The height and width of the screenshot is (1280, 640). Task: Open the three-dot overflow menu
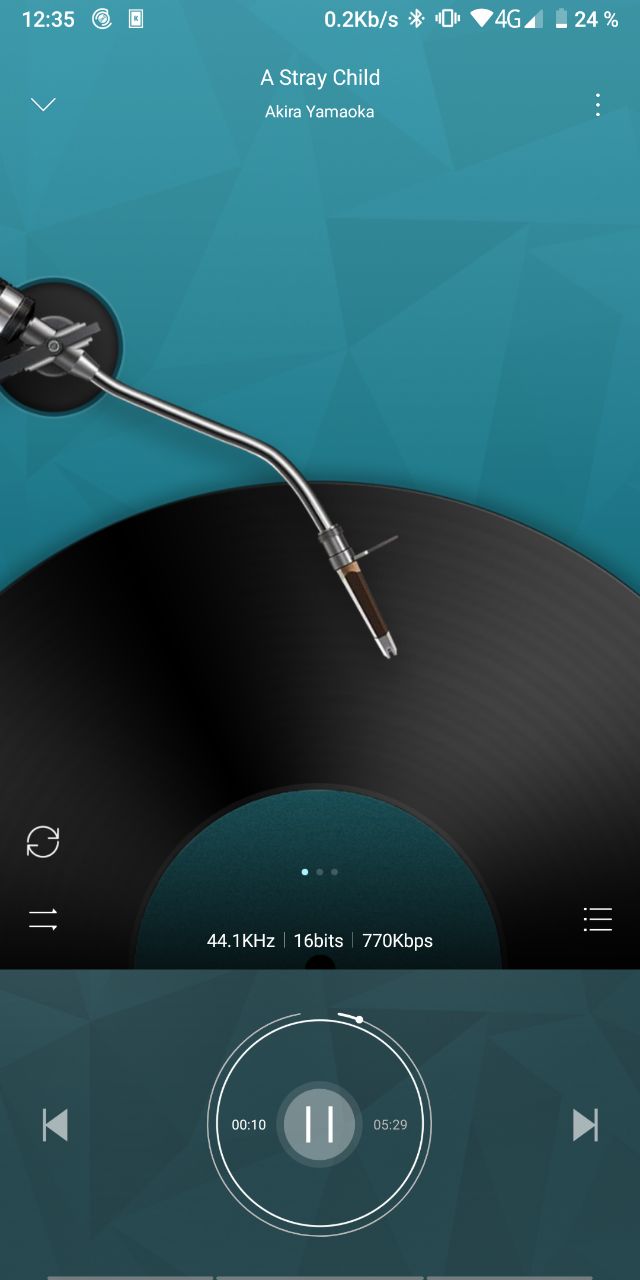(597, 105)
